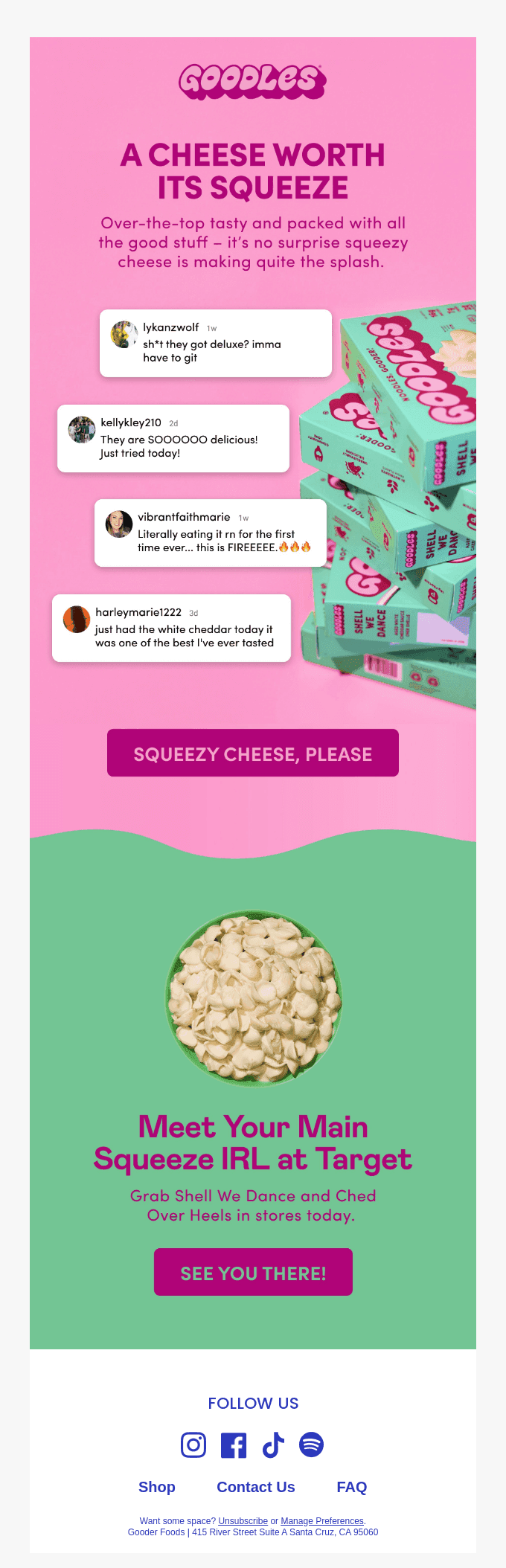View the FAQ page
Image resolution: width=506 pixels, height=1568 pixels.
[351, 1486]
